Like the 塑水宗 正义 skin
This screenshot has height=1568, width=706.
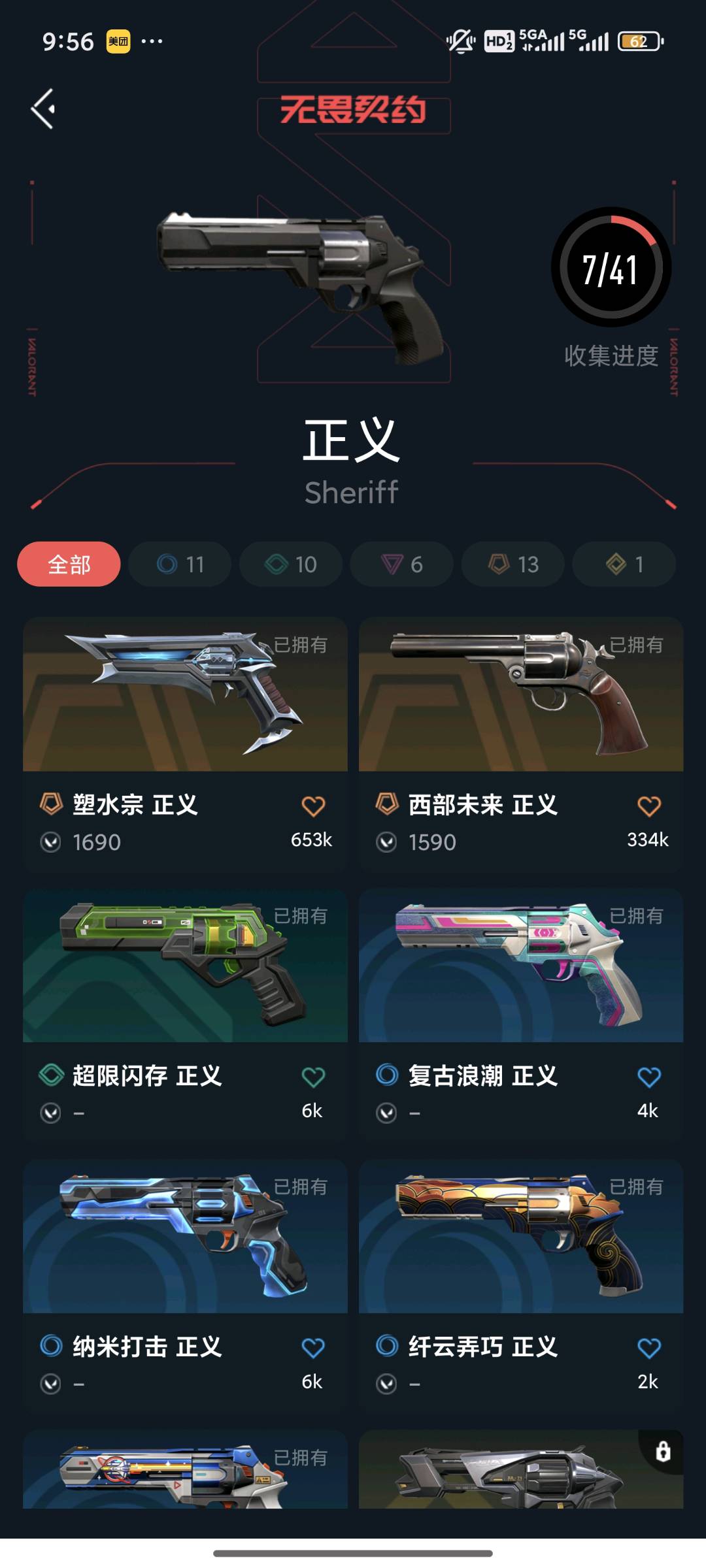pos(313,806)
